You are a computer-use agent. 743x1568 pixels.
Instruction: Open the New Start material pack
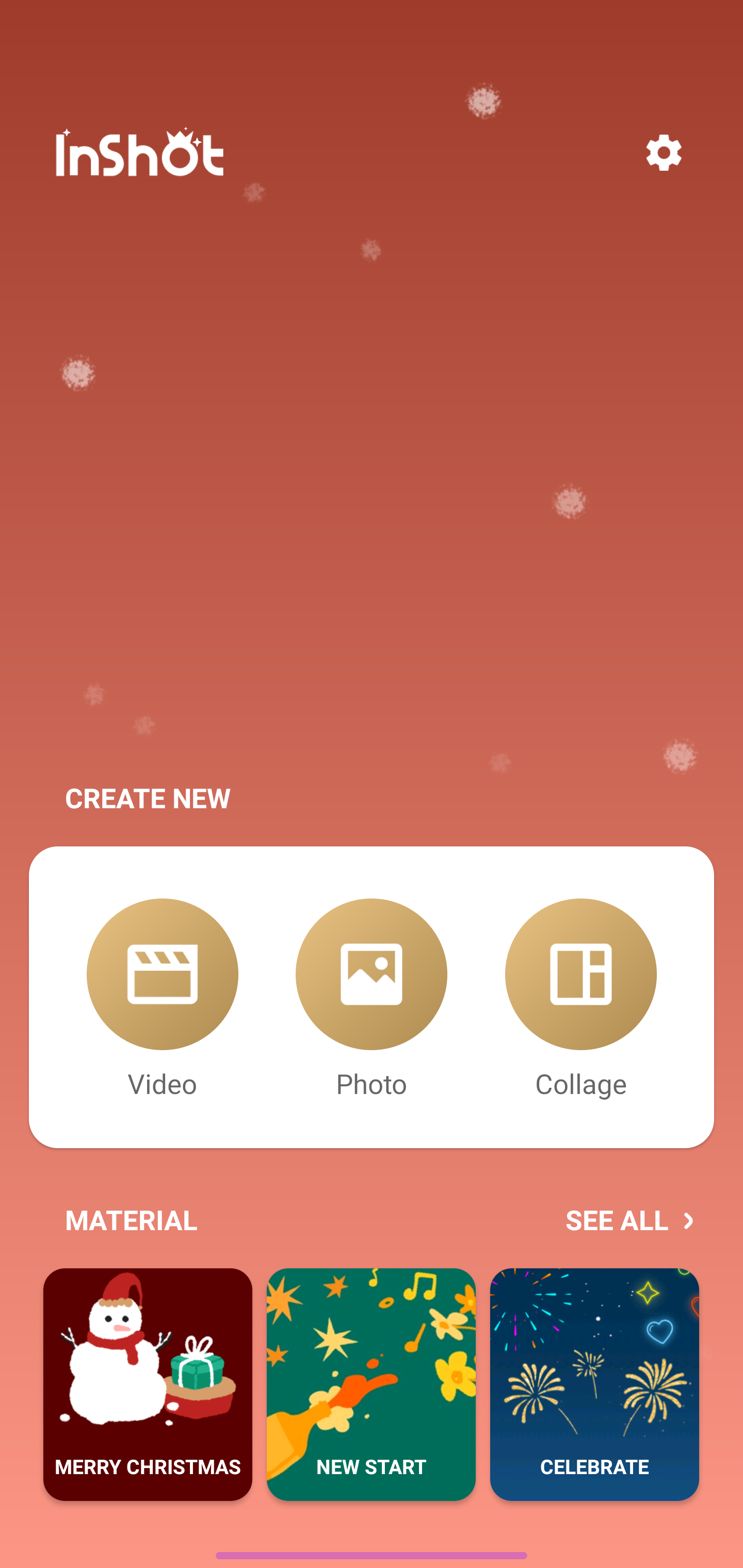371,1383
